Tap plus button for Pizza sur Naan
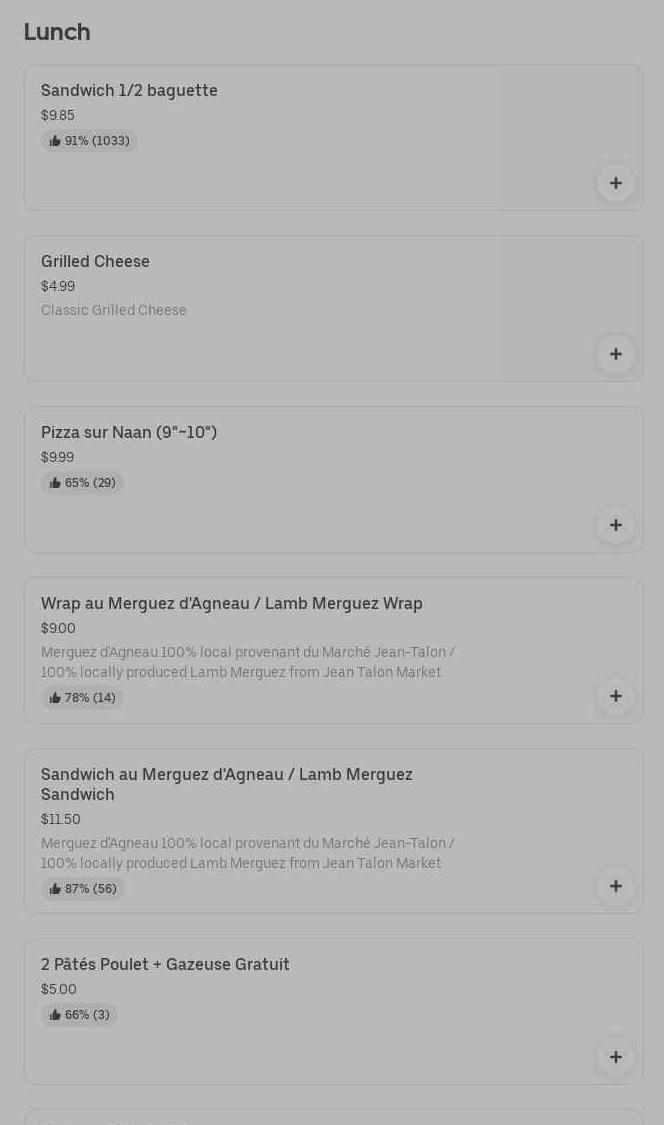The image size is (664, 1125). pyautogui.click(x=615, y=525)
